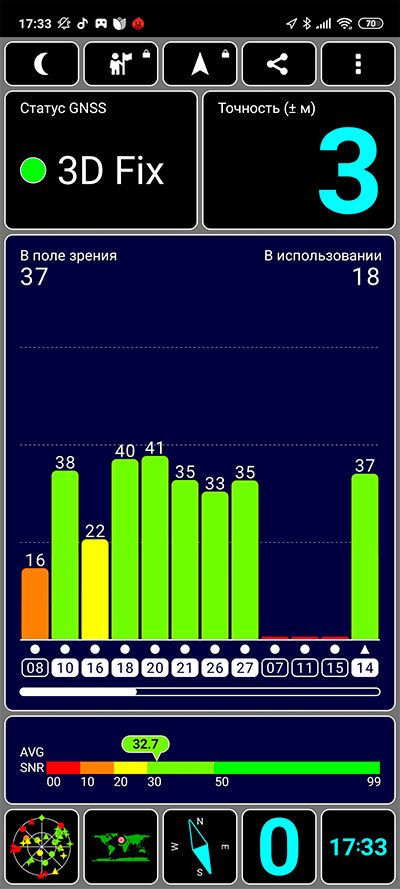Open the satellite sky view radar tile

click(42, 847)
